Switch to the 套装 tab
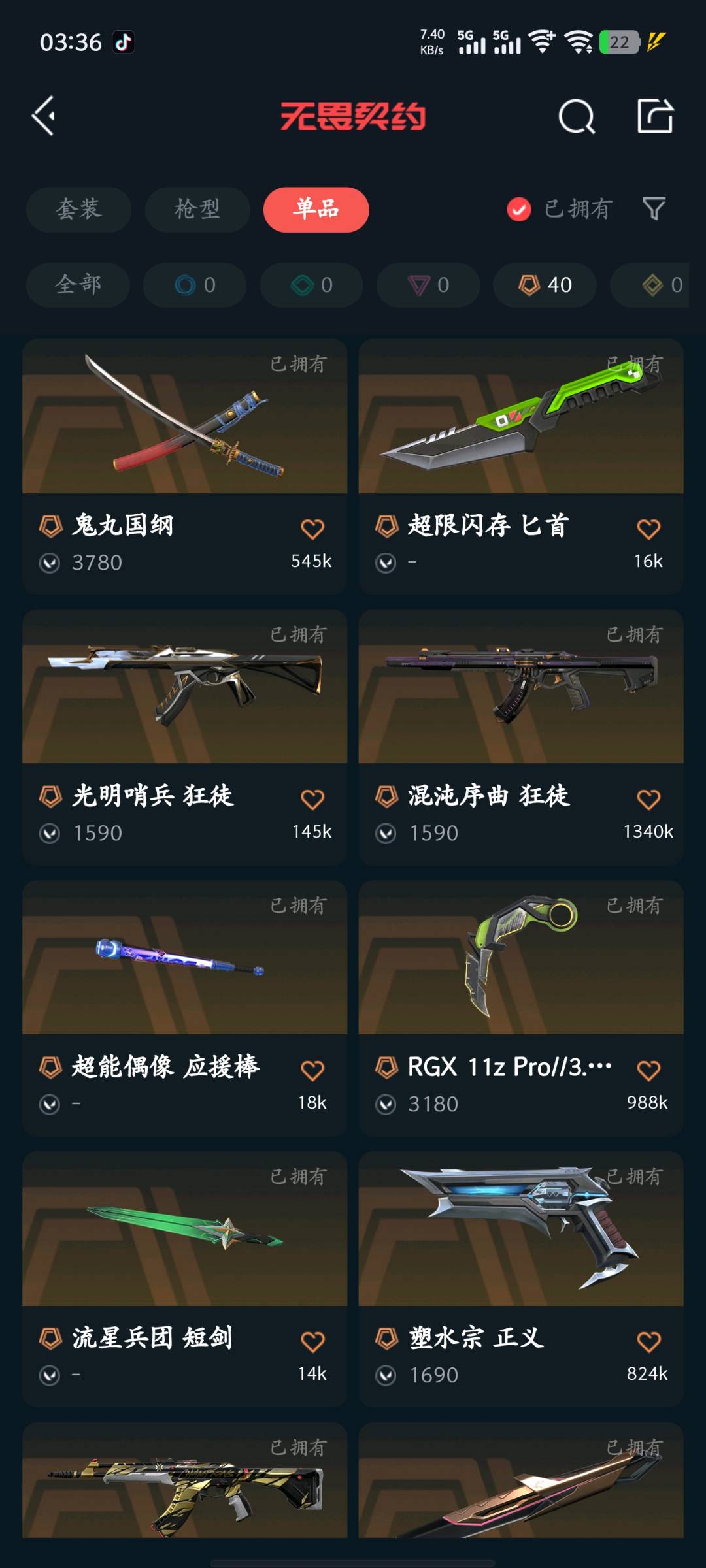Screen dimensions: 706x1568 [x=78, y=210]
